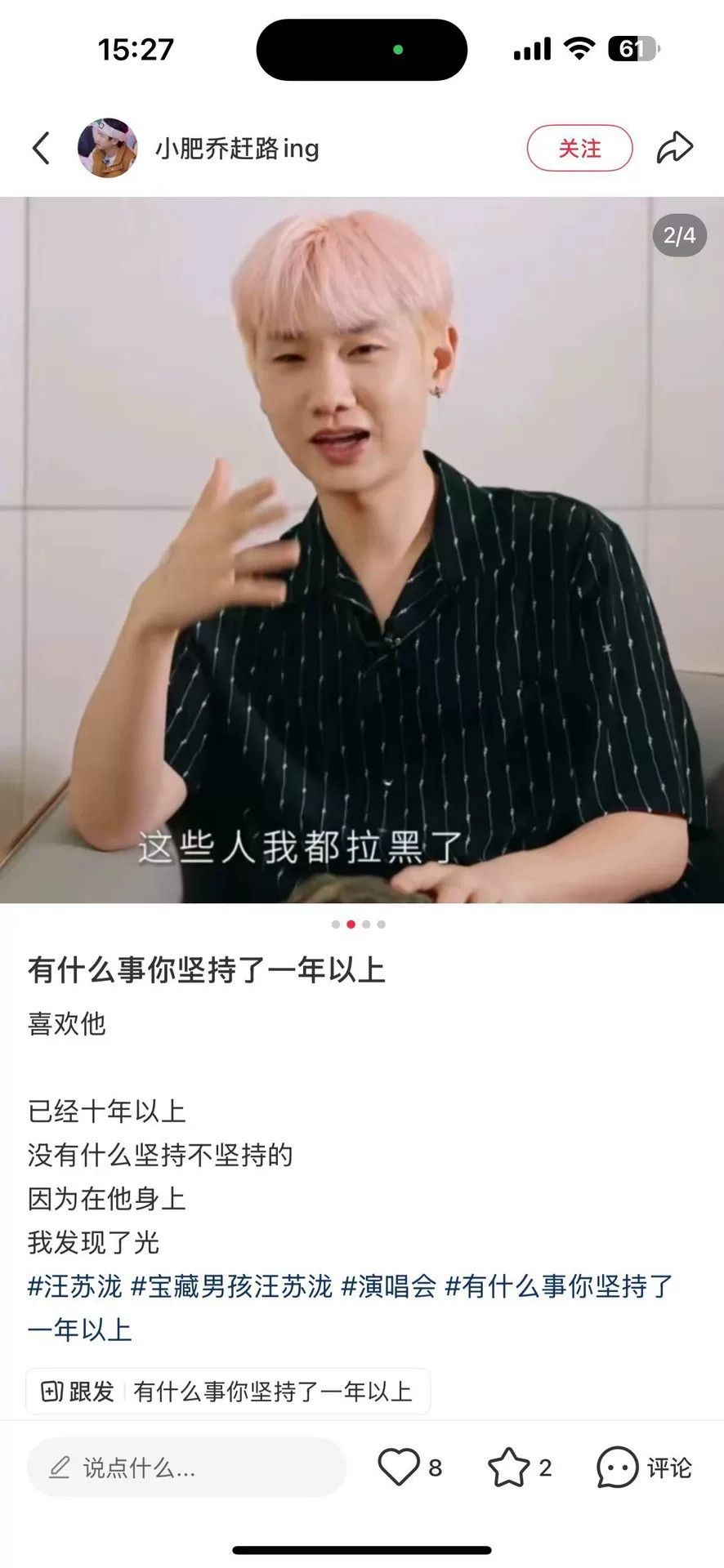Screen dimensions: 724x1568
Task: Share this post
Action: pyautogui.click(x=675, y=148)
